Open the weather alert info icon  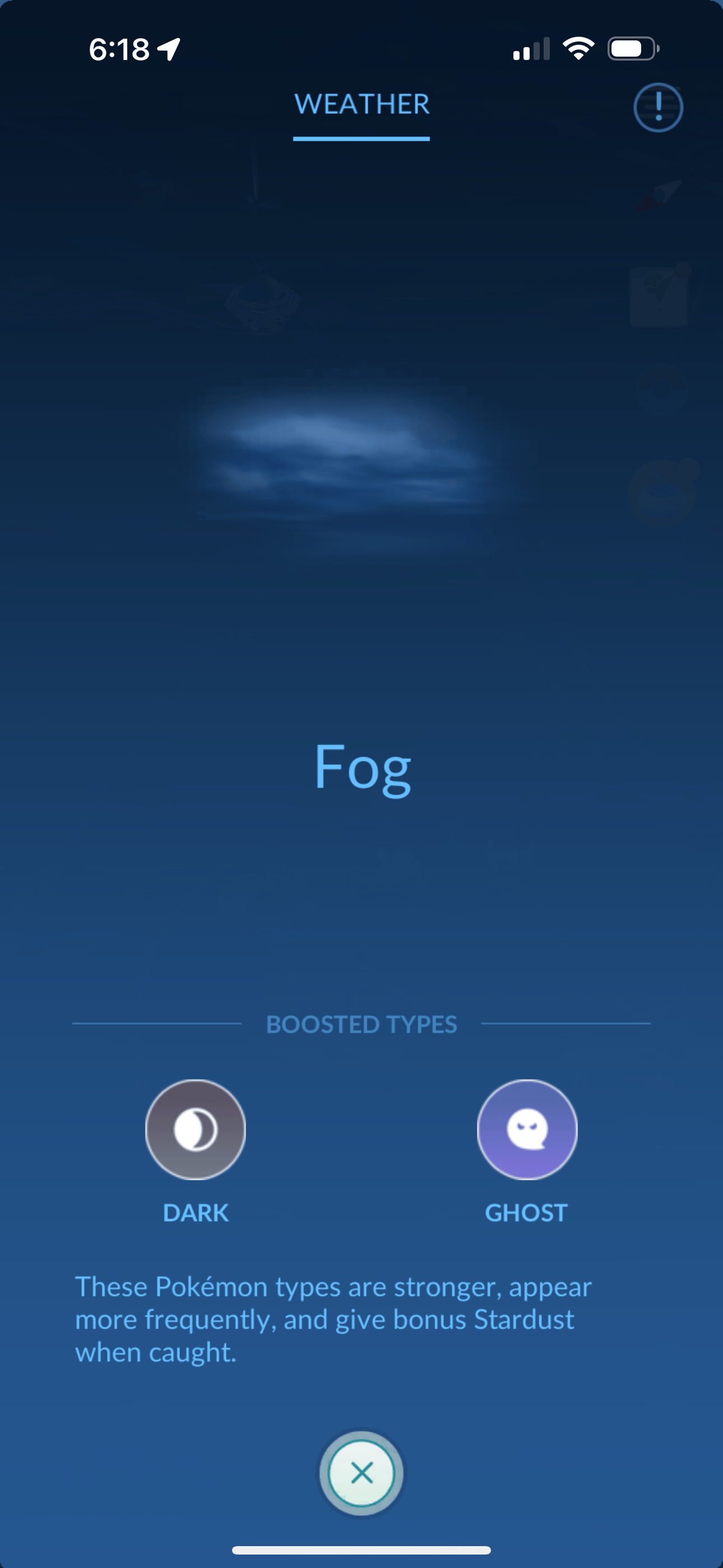tap(658, 108)
